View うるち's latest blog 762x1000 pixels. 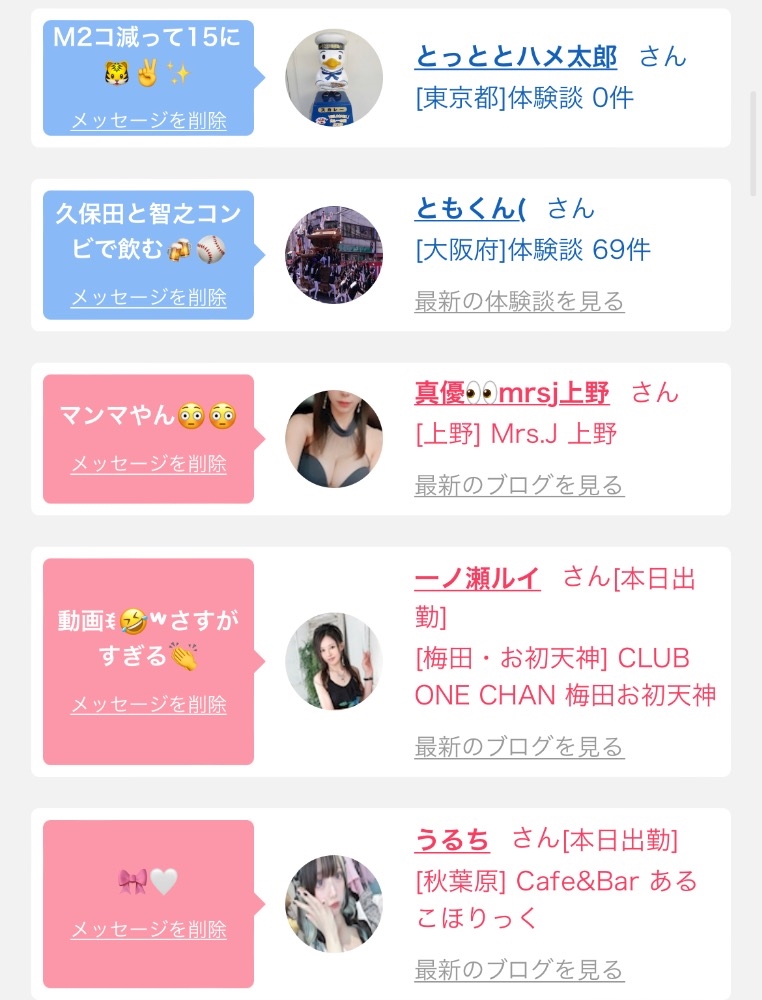click(519, 969)
